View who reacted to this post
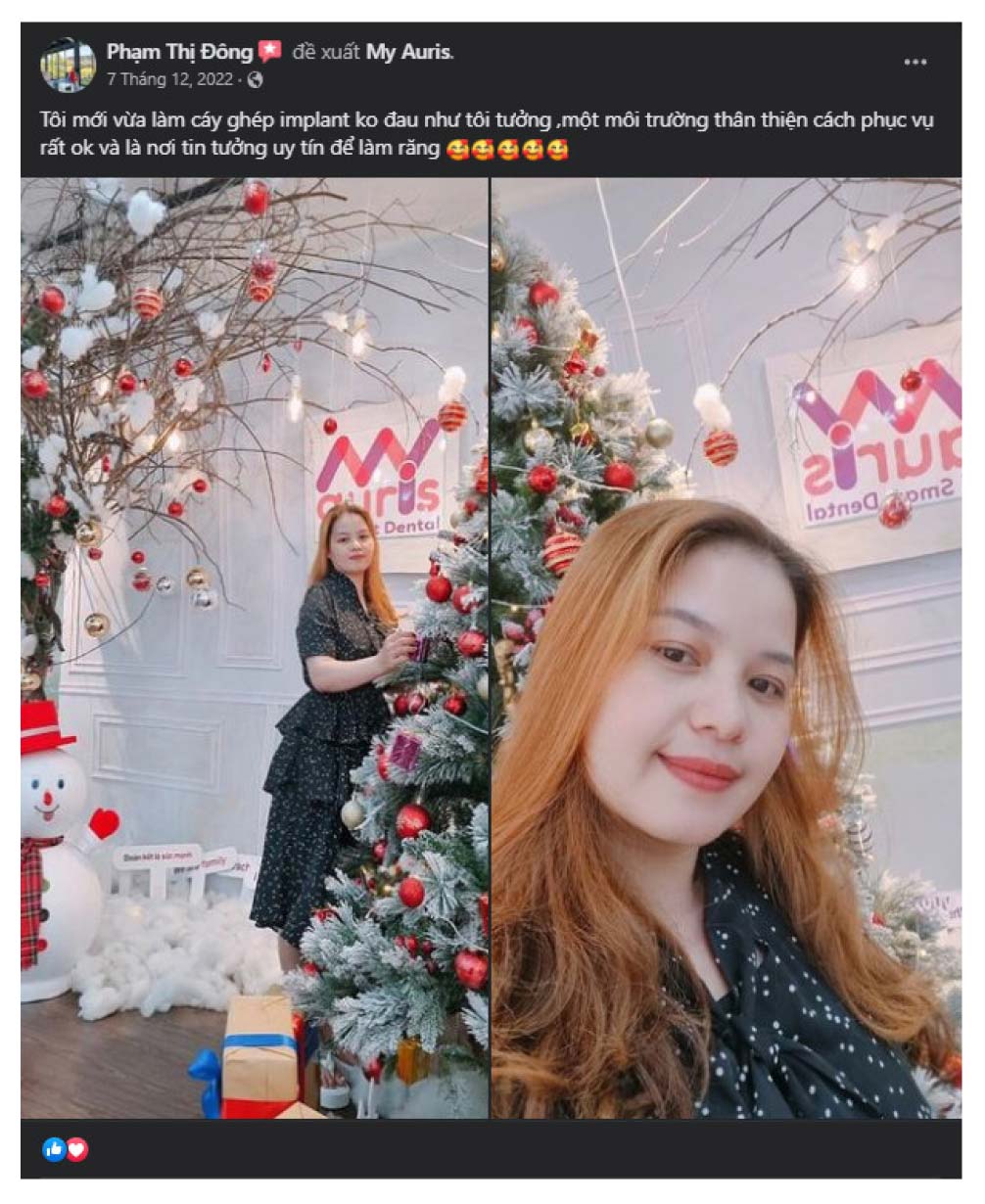This screenshot has height=1204, width=985. [x=66, y=1149]
